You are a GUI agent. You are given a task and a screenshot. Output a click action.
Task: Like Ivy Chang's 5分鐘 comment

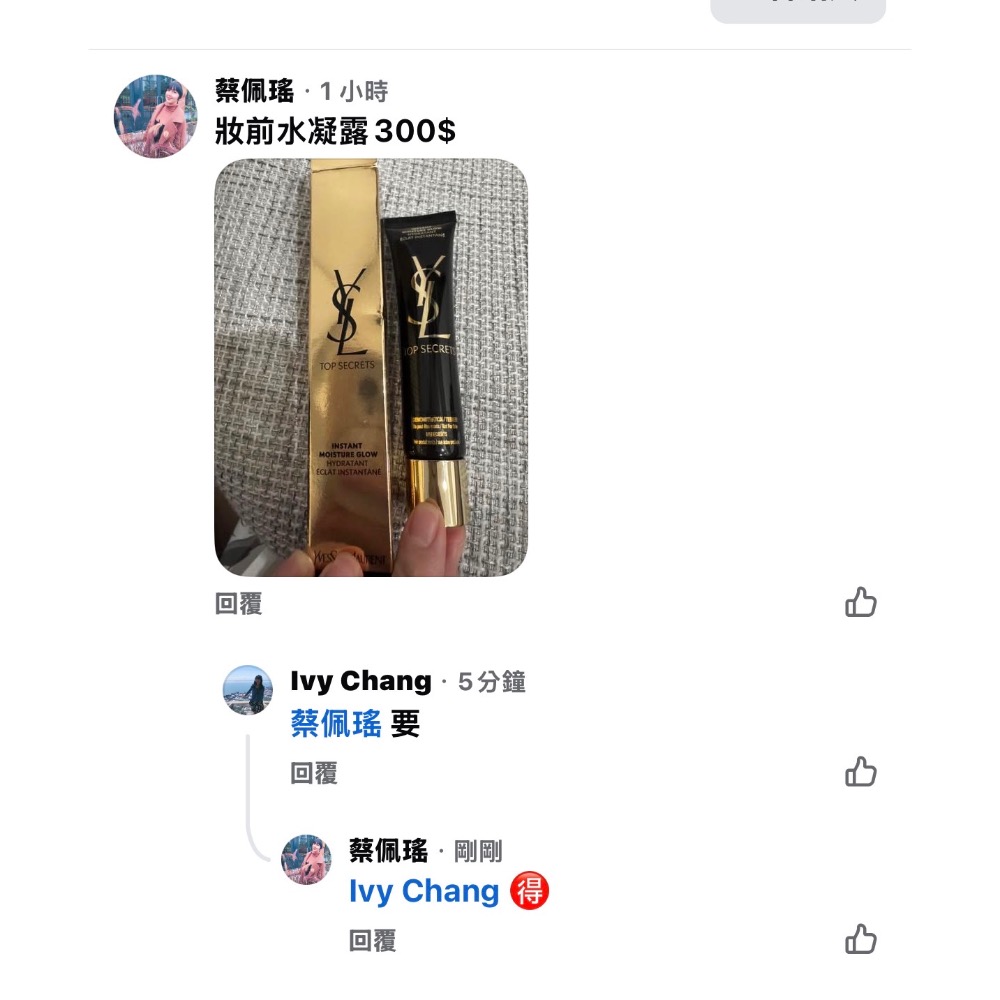[860, 772]
